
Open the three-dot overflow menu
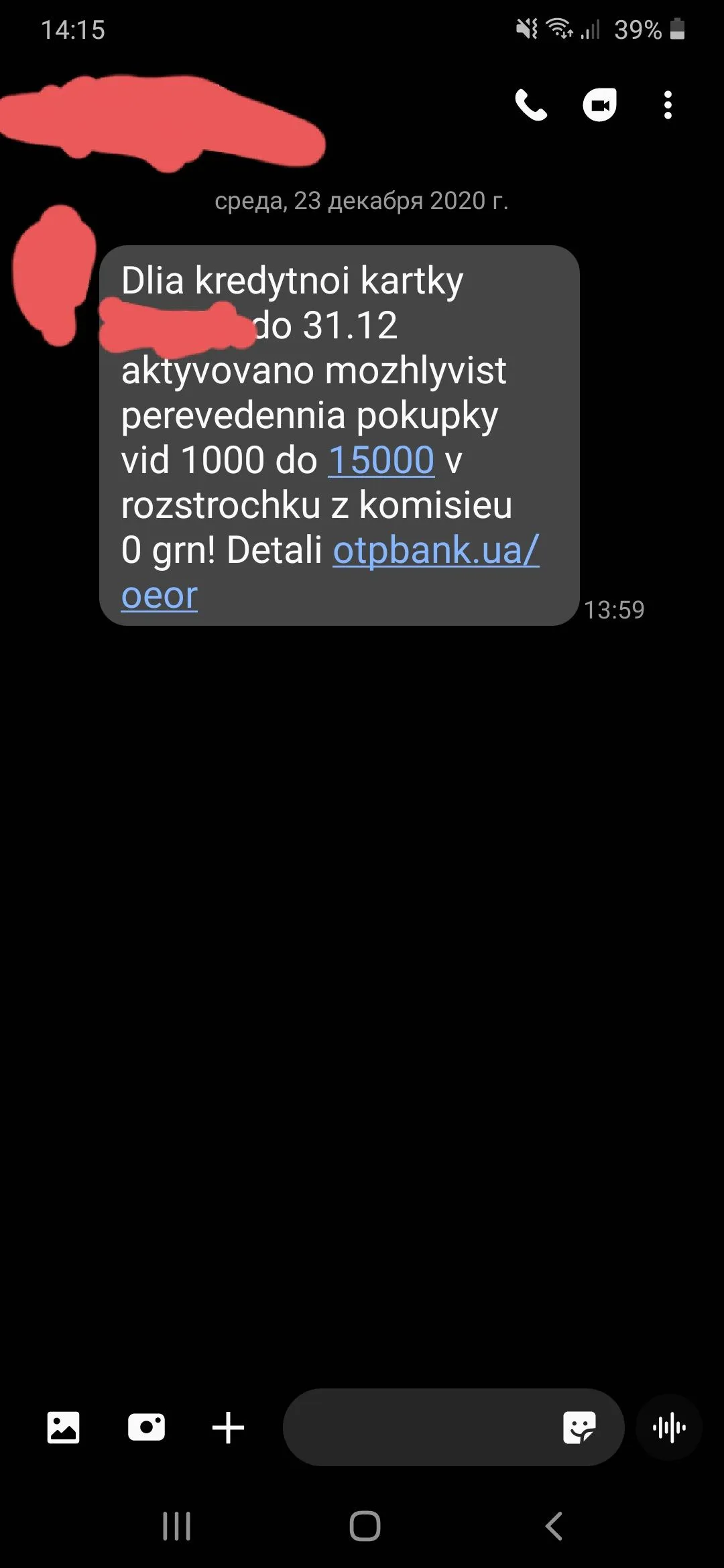668,105
